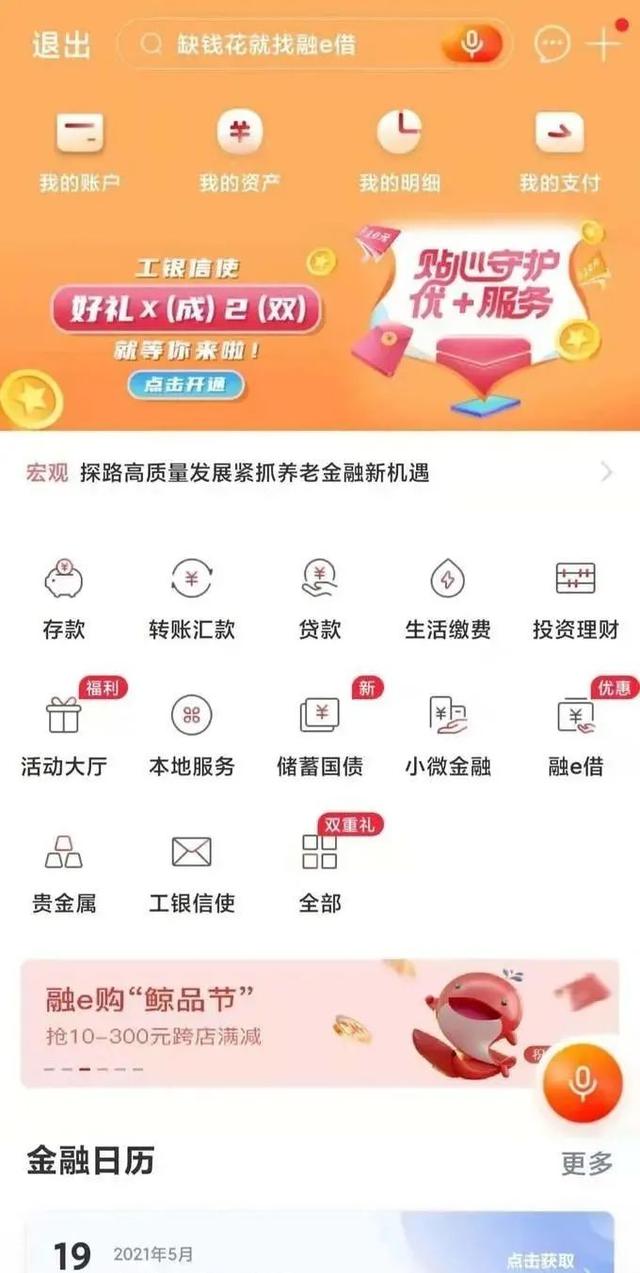The image size is (640, 1273).
Task: Open 生活缴费
Action: (448, 600)
